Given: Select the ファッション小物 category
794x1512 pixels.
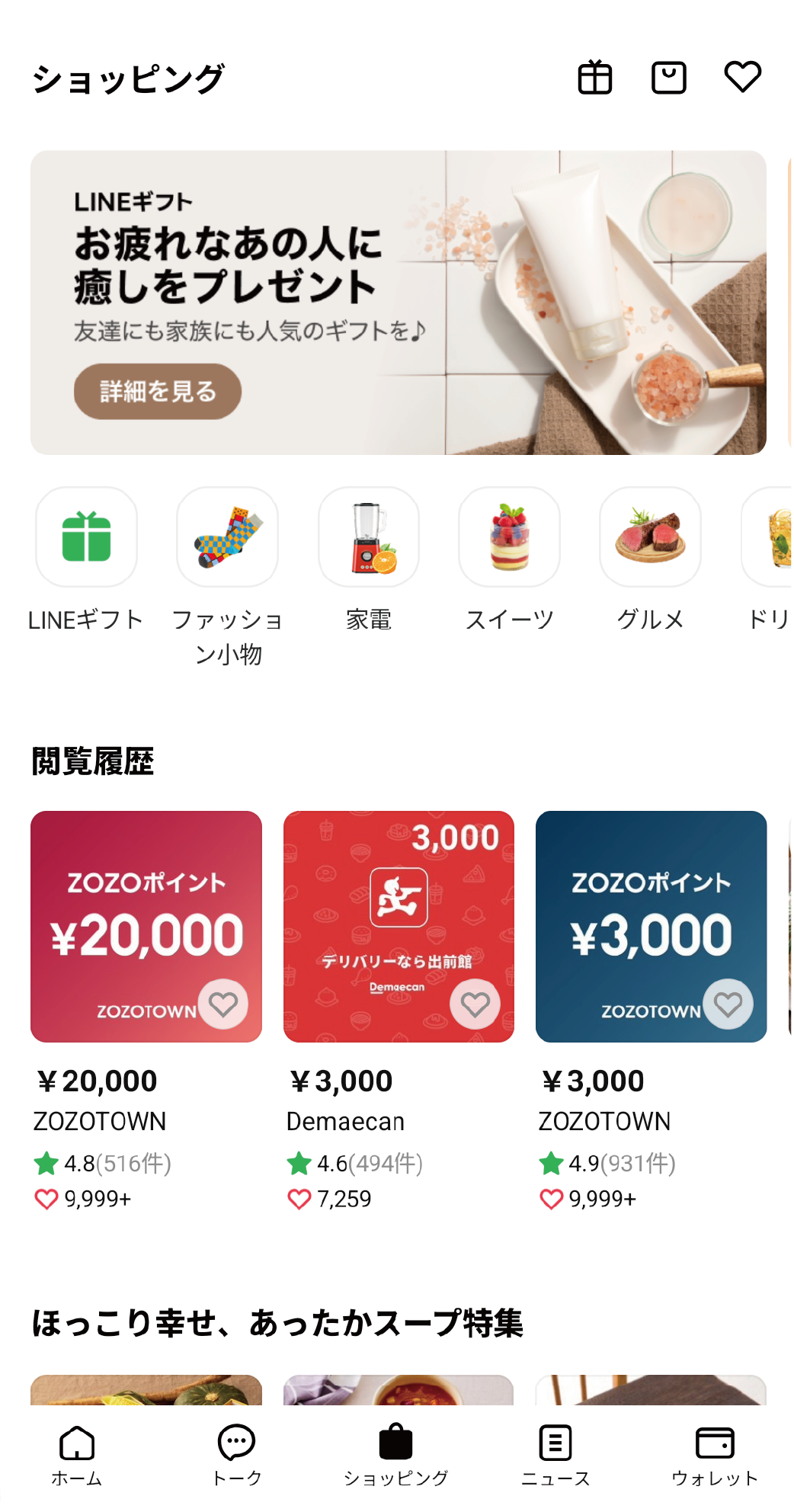Looking at the screenshot, I should click(227, 537).
